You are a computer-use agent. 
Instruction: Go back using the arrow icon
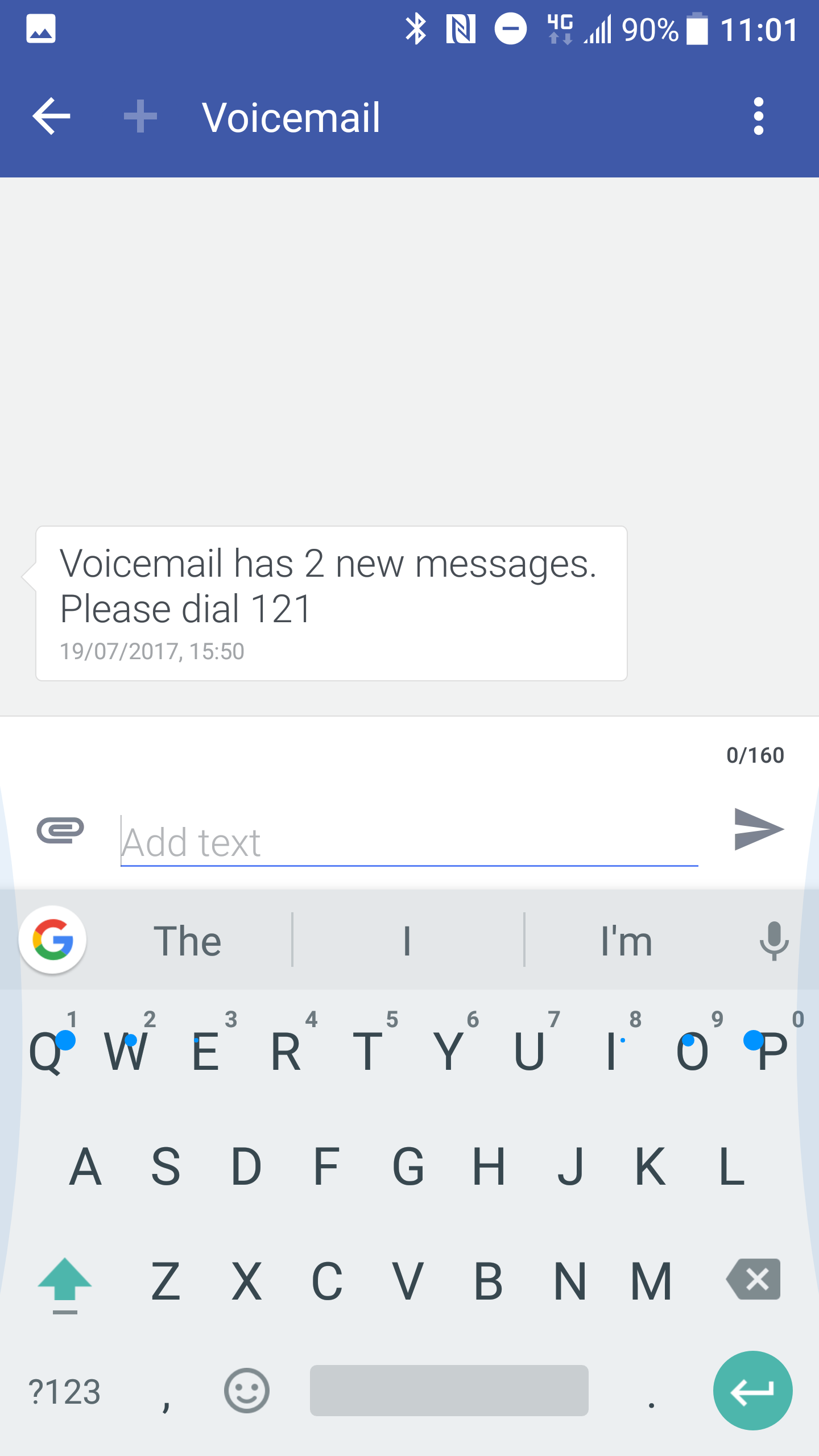52,117
